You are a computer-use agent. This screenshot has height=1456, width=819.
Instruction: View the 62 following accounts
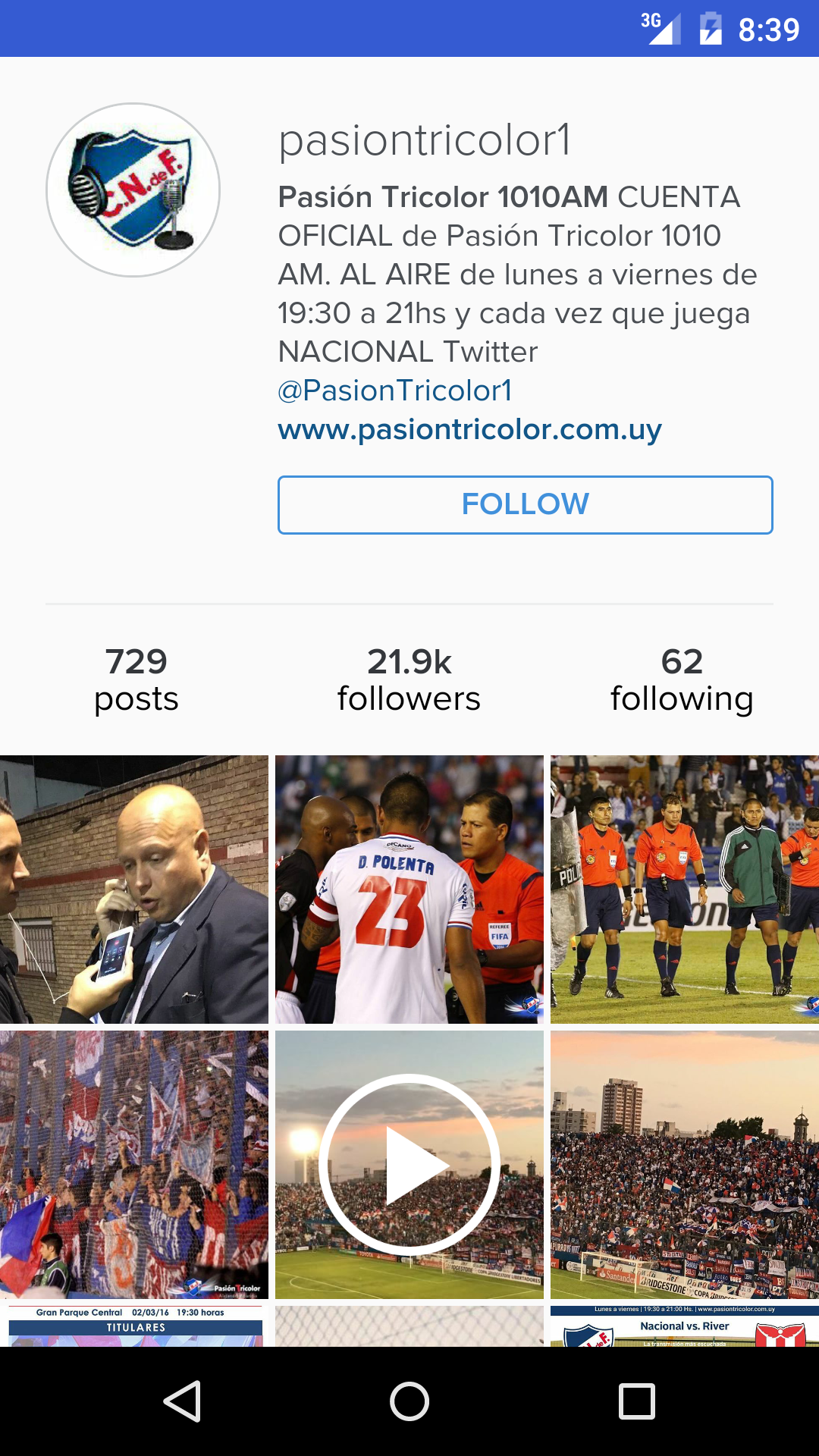[x=682, y=680]
